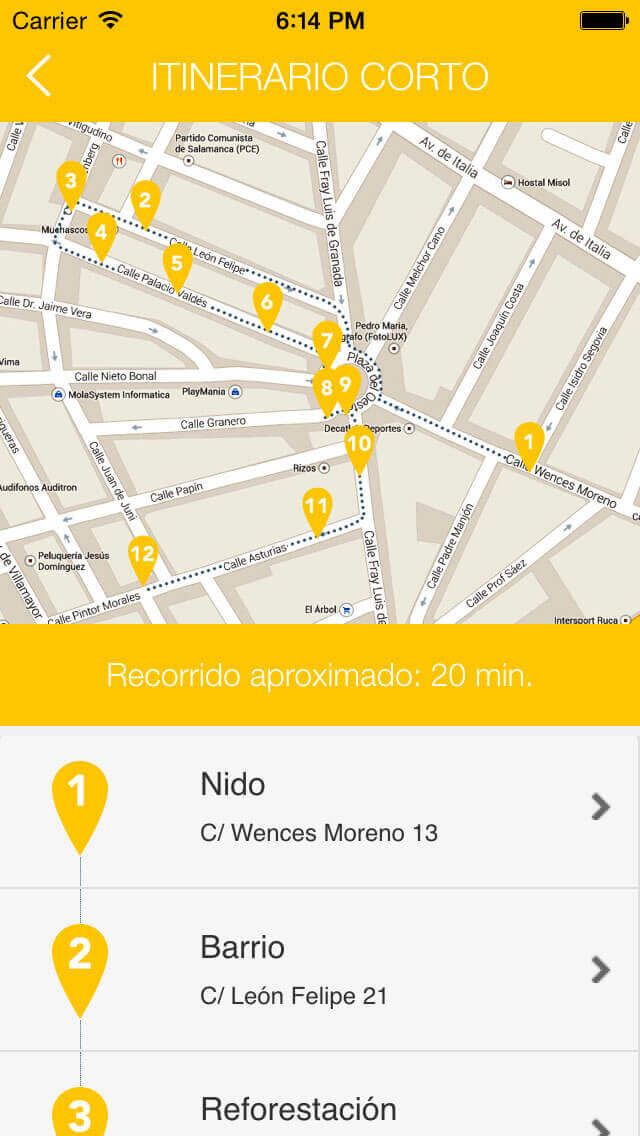This screenshot has height=1136, width=640.
Task: Go back from Itinerario Corto
Action: coord(38,76)
